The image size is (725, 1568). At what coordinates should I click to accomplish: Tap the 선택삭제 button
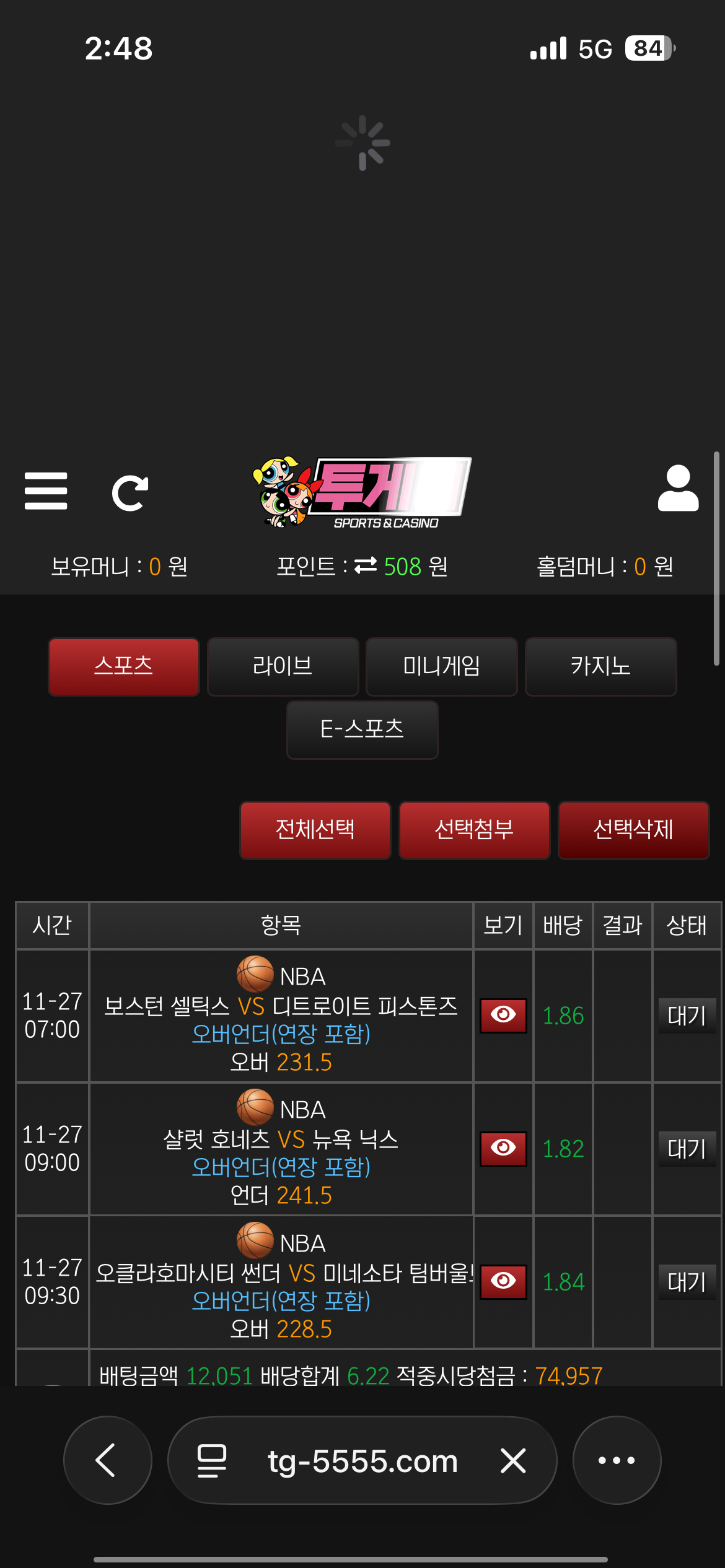(x=633, y=830)
